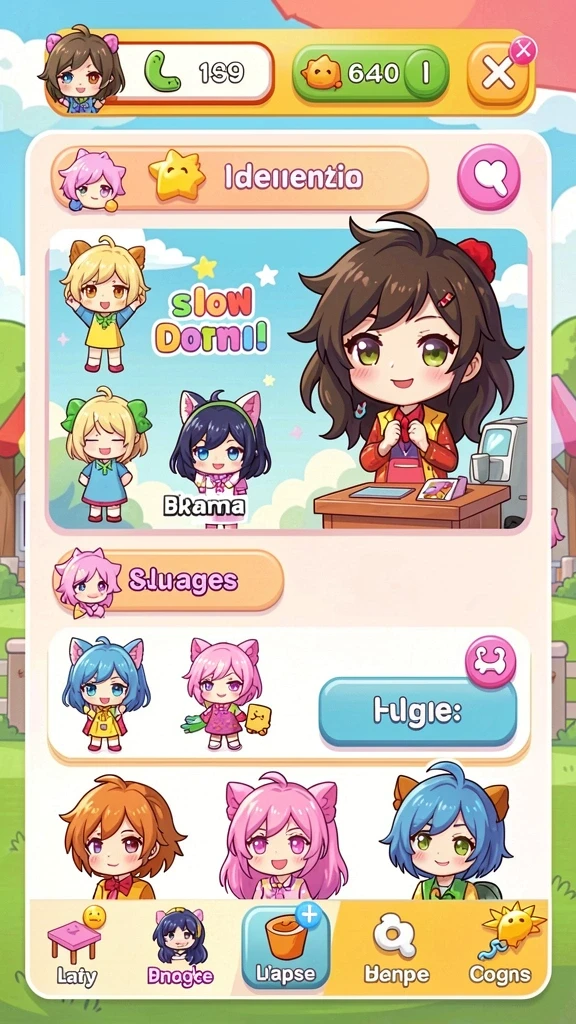This screenshot has height=1024, width=576.
Task: Switch to the Lafy tab
Action: coord(77,946)
